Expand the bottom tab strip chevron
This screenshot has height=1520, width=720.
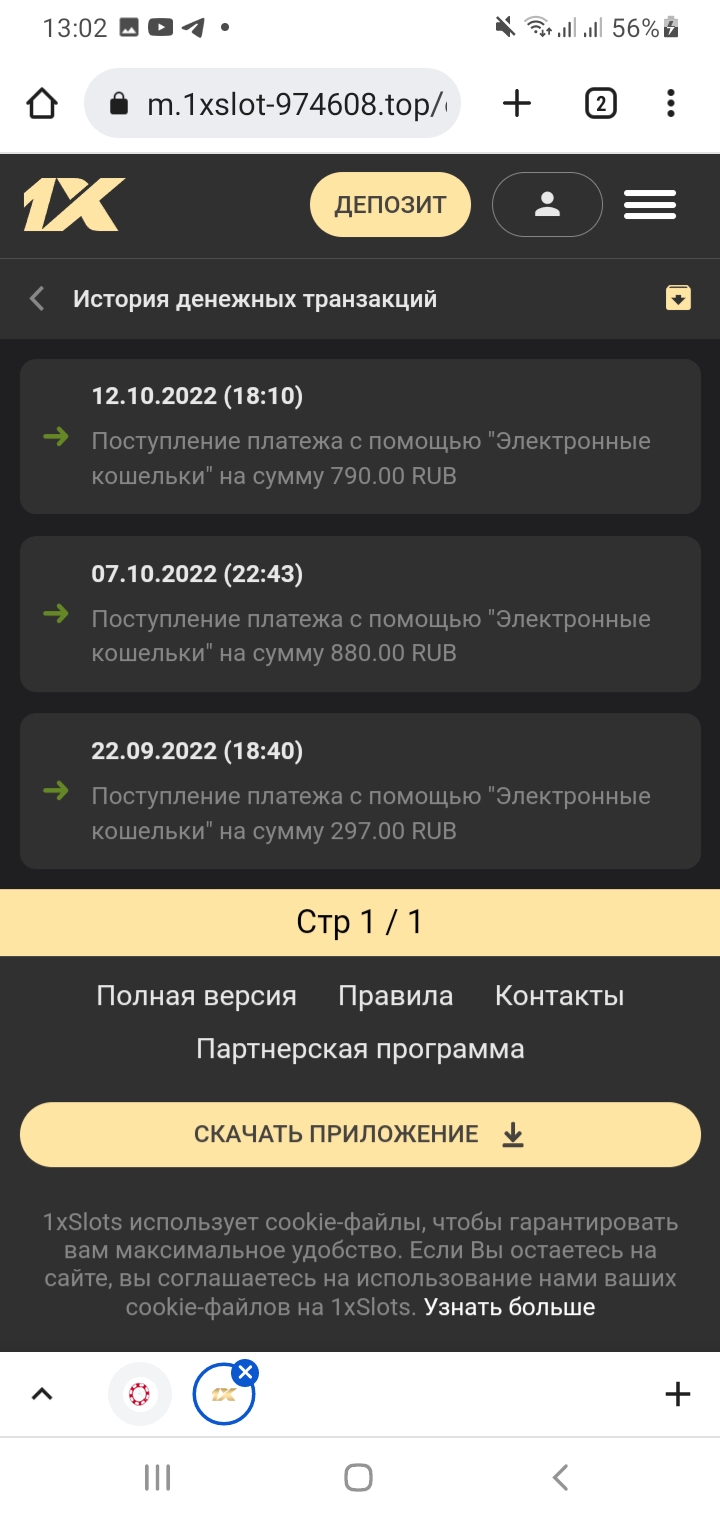(x=42, y=1394)
